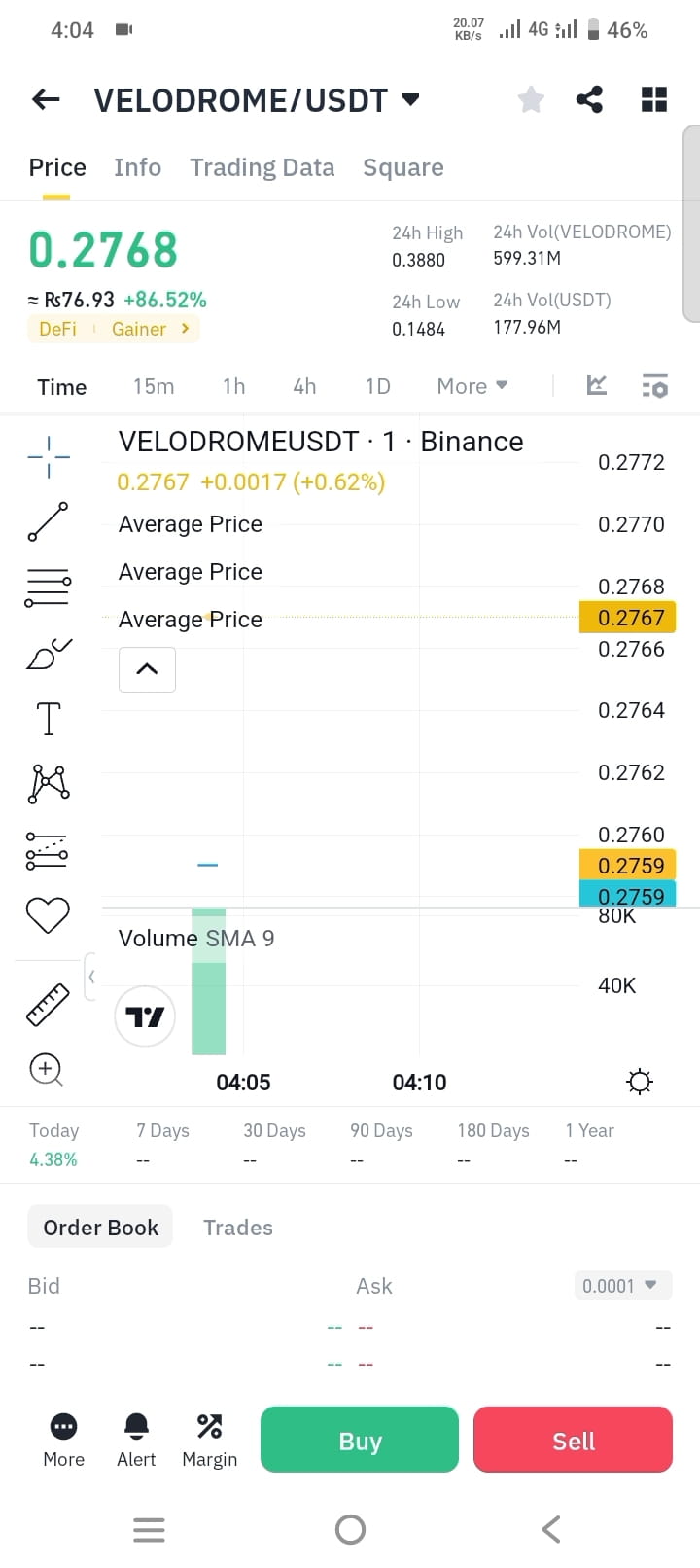Select the trend line drawing tool
Image resolution: width=700 pixels, height=1568 pixels.
point(48,520)
